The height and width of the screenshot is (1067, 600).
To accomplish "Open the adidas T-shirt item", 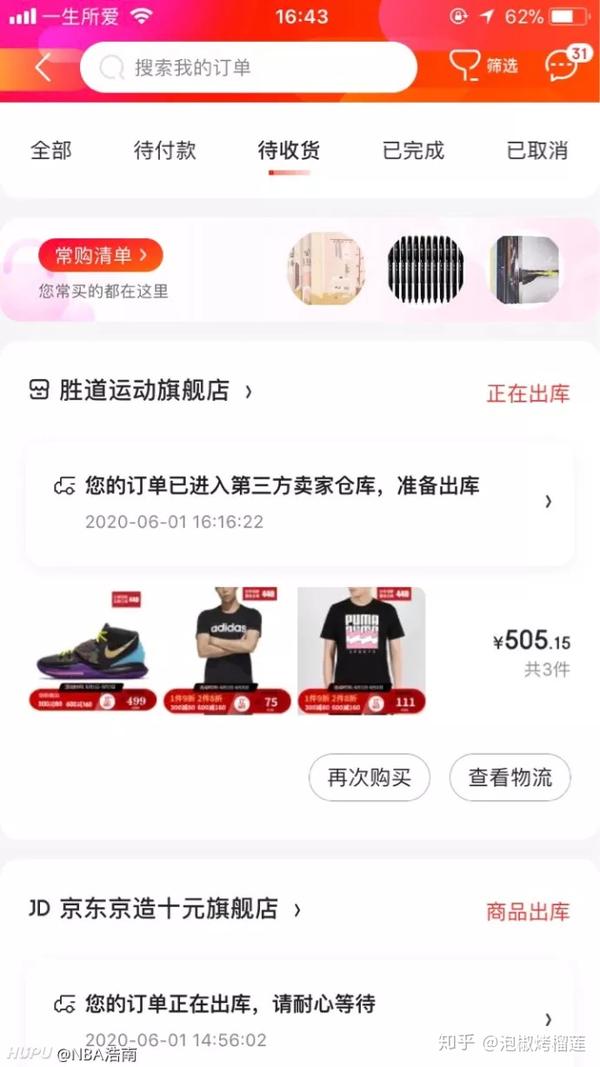I will [x=228, y=650].
